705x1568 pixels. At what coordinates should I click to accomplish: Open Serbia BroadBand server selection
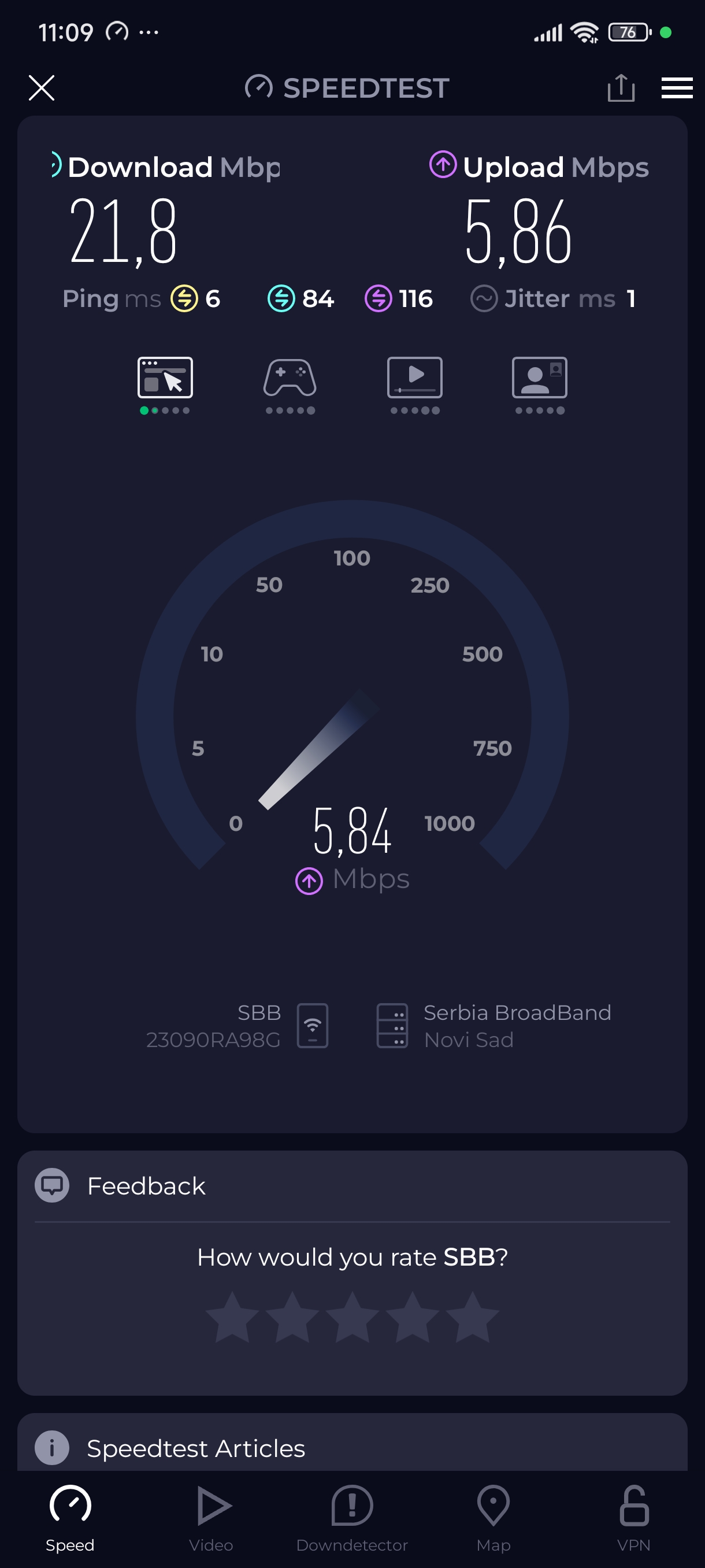(493, 1026)
